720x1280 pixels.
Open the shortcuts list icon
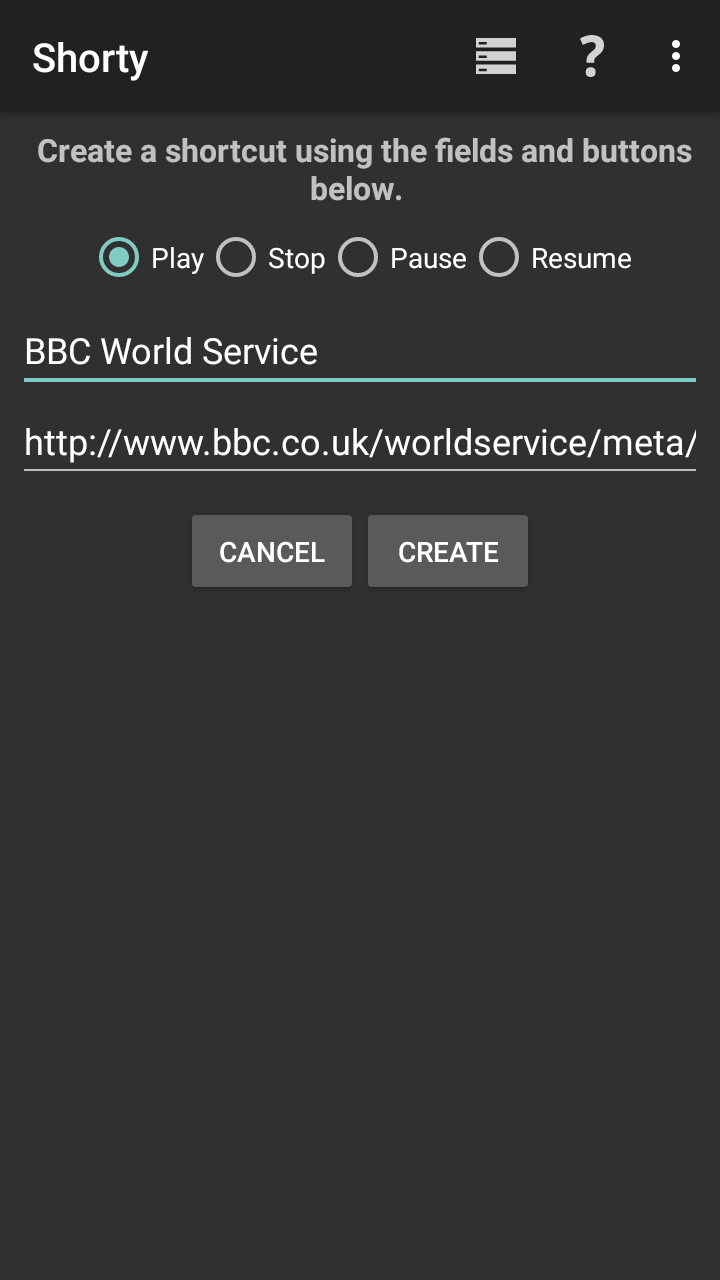pos(496,57)
